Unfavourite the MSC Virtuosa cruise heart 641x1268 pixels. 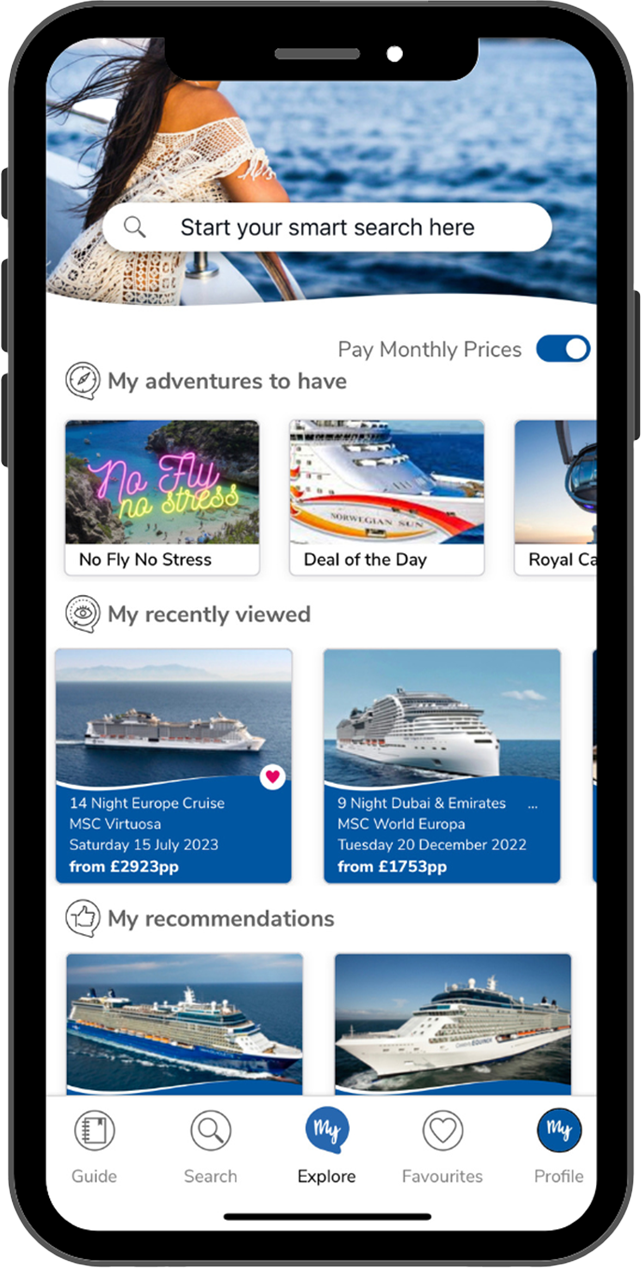click(x=273, y=777)
